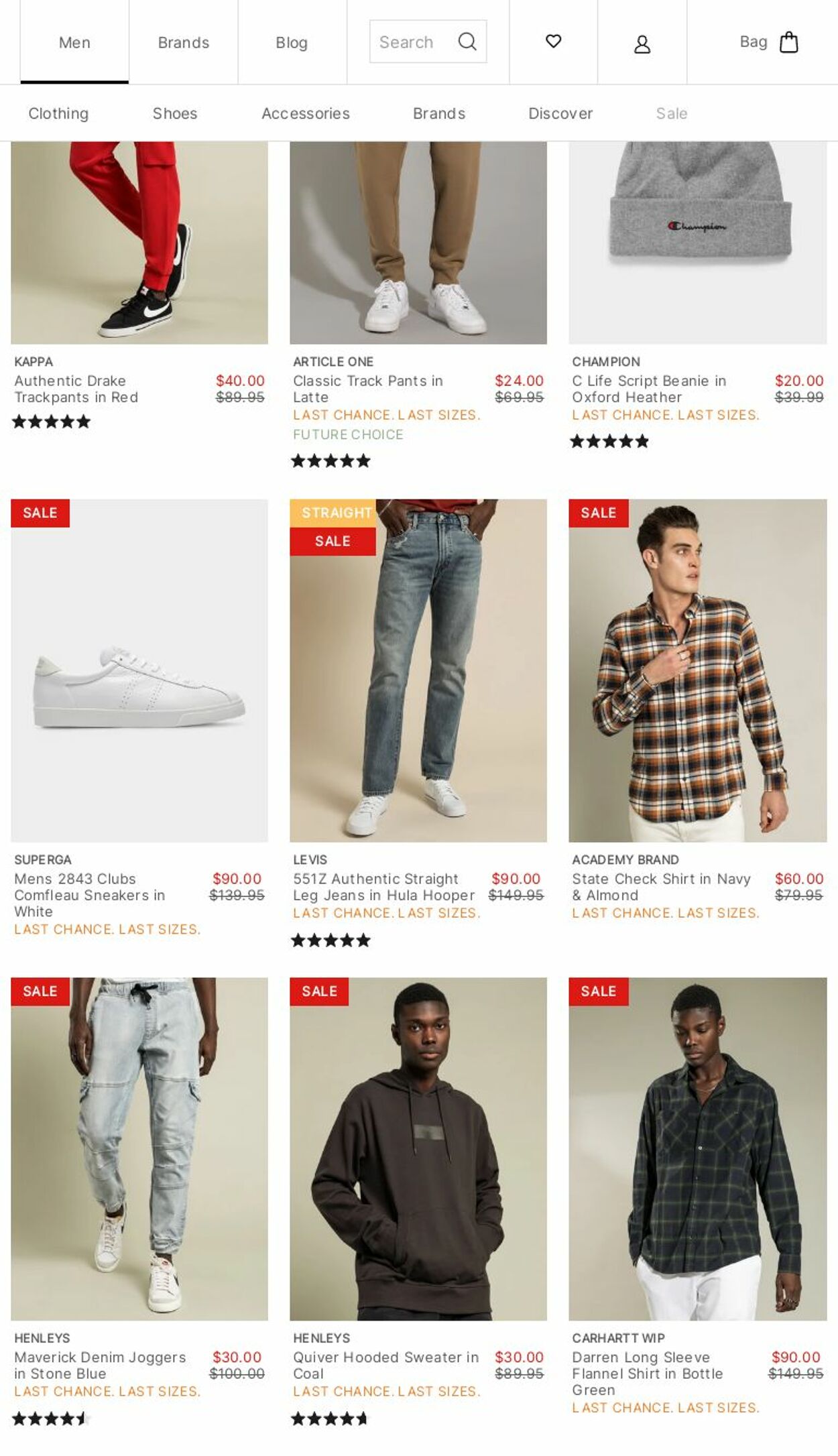Open the Clothing category menu

pyautogui.click(x=58, y=113)
